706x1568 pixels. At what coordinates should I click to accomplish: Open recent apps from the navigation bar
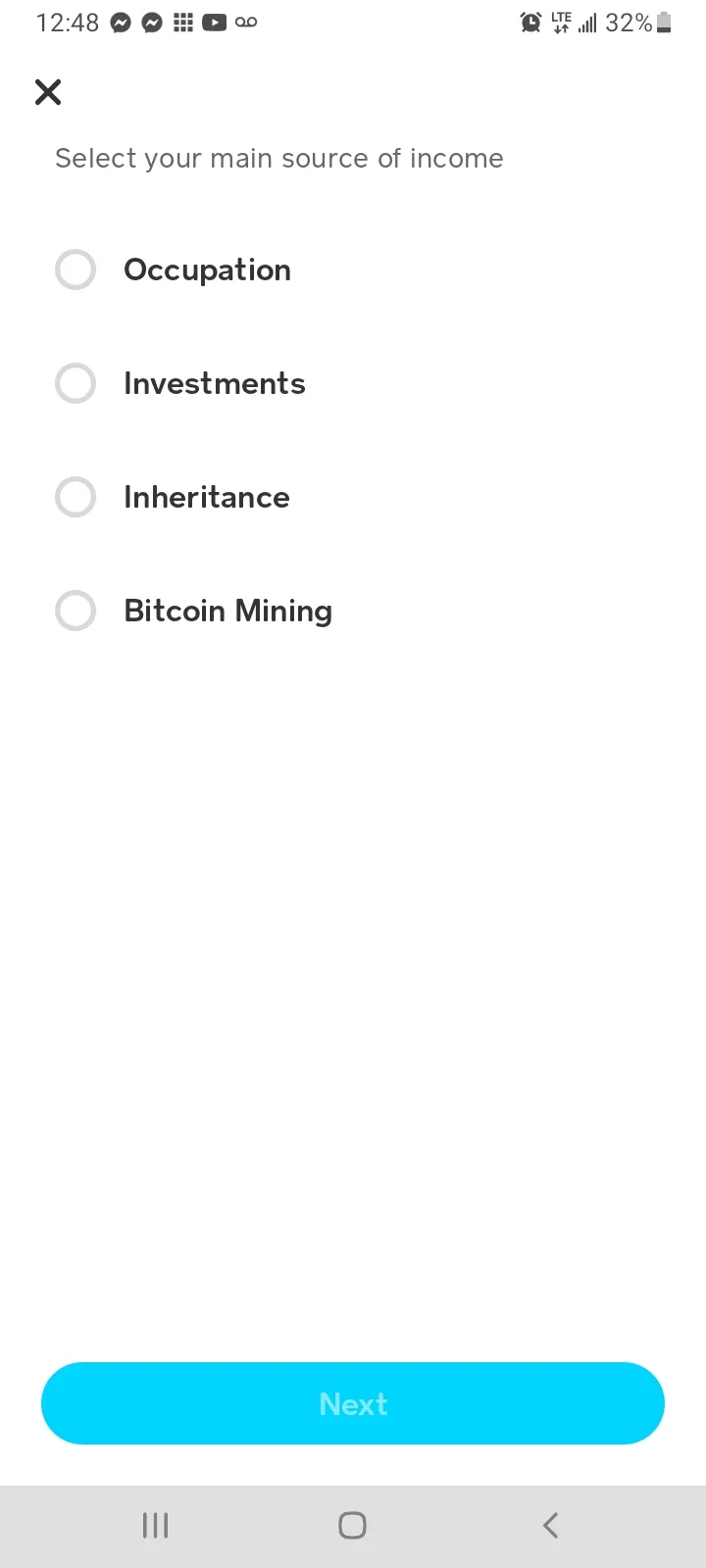(x=156, y=1525)
